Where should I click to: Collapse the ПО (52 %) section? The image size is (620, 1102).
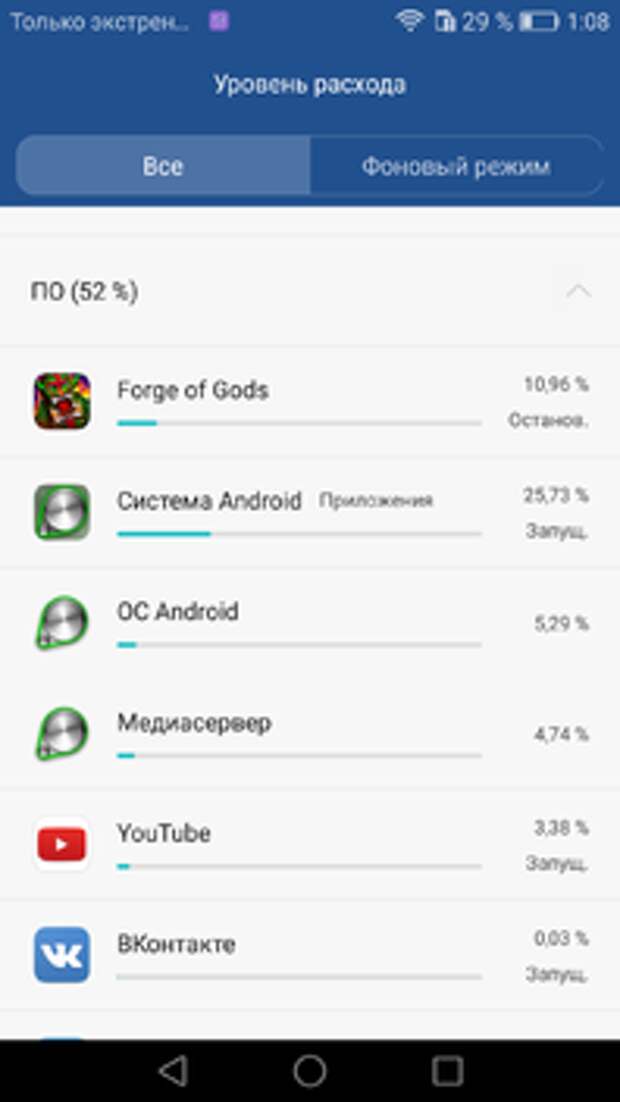coord(578,292)
